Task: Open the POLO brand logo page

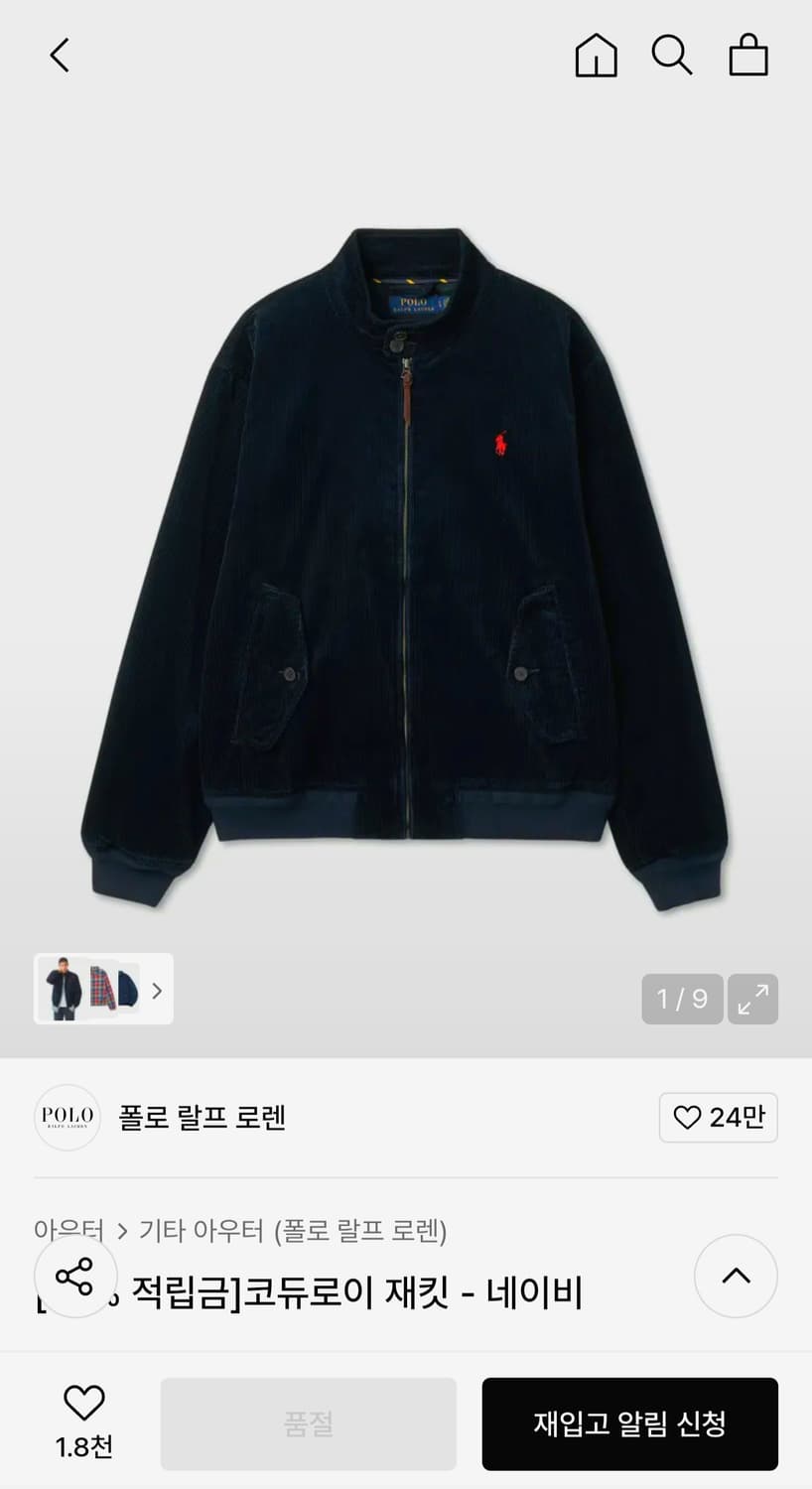Action: 68,1118
